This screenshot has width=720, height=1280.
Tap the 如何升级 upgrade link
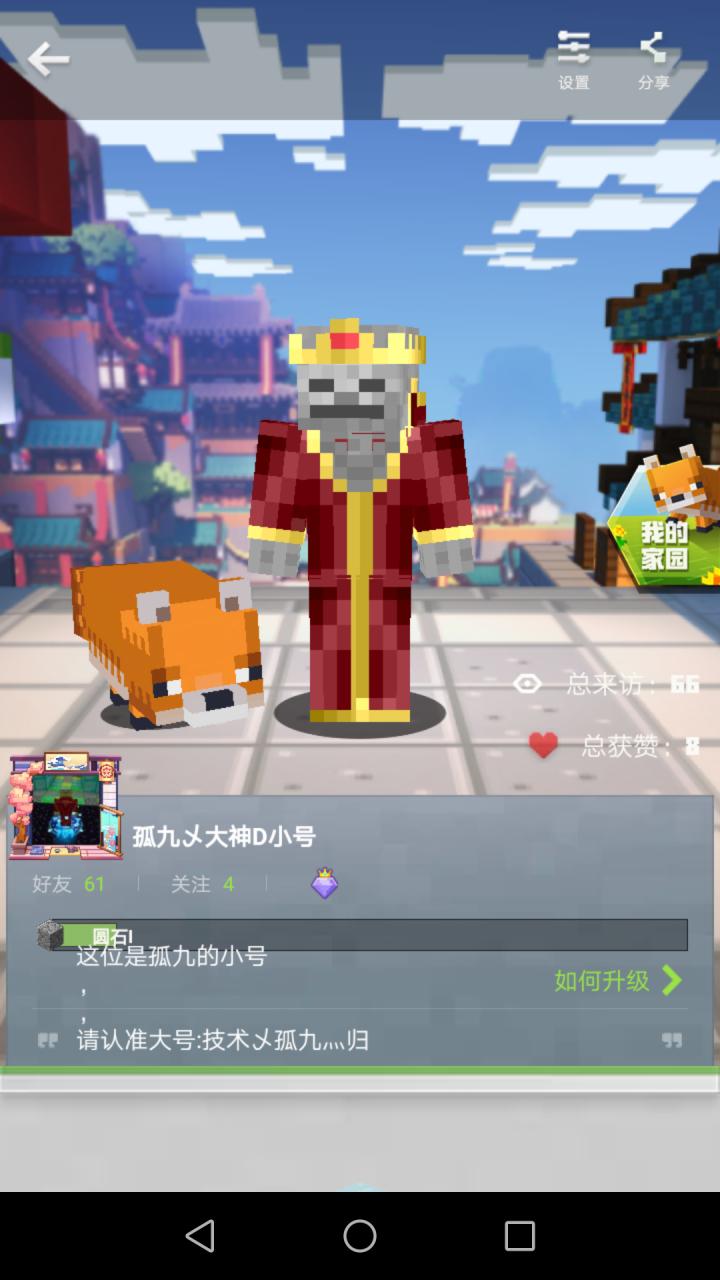coord(618,980)
